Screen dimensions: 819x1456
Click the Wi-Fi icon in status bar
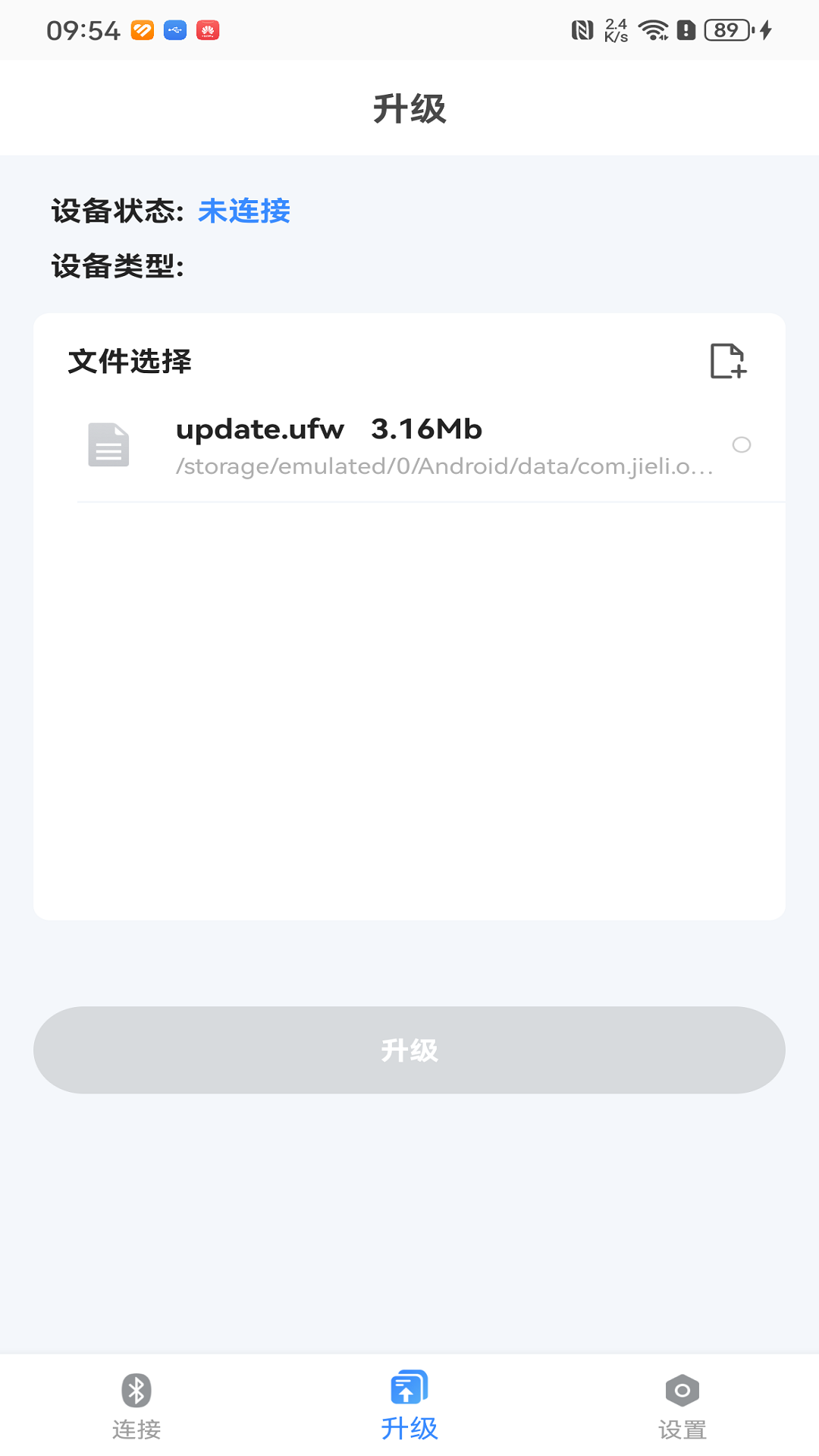653,29
